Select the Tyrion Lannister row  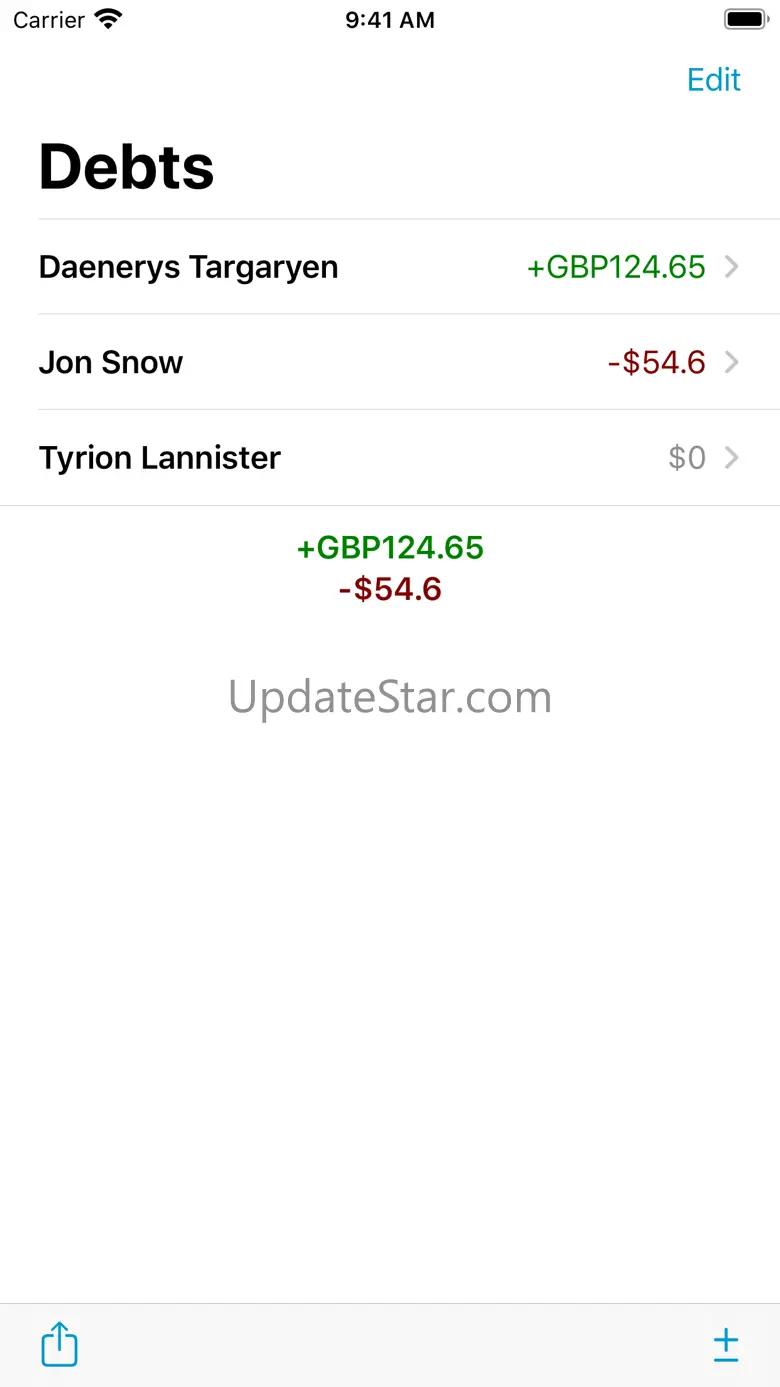coord(390,458)
